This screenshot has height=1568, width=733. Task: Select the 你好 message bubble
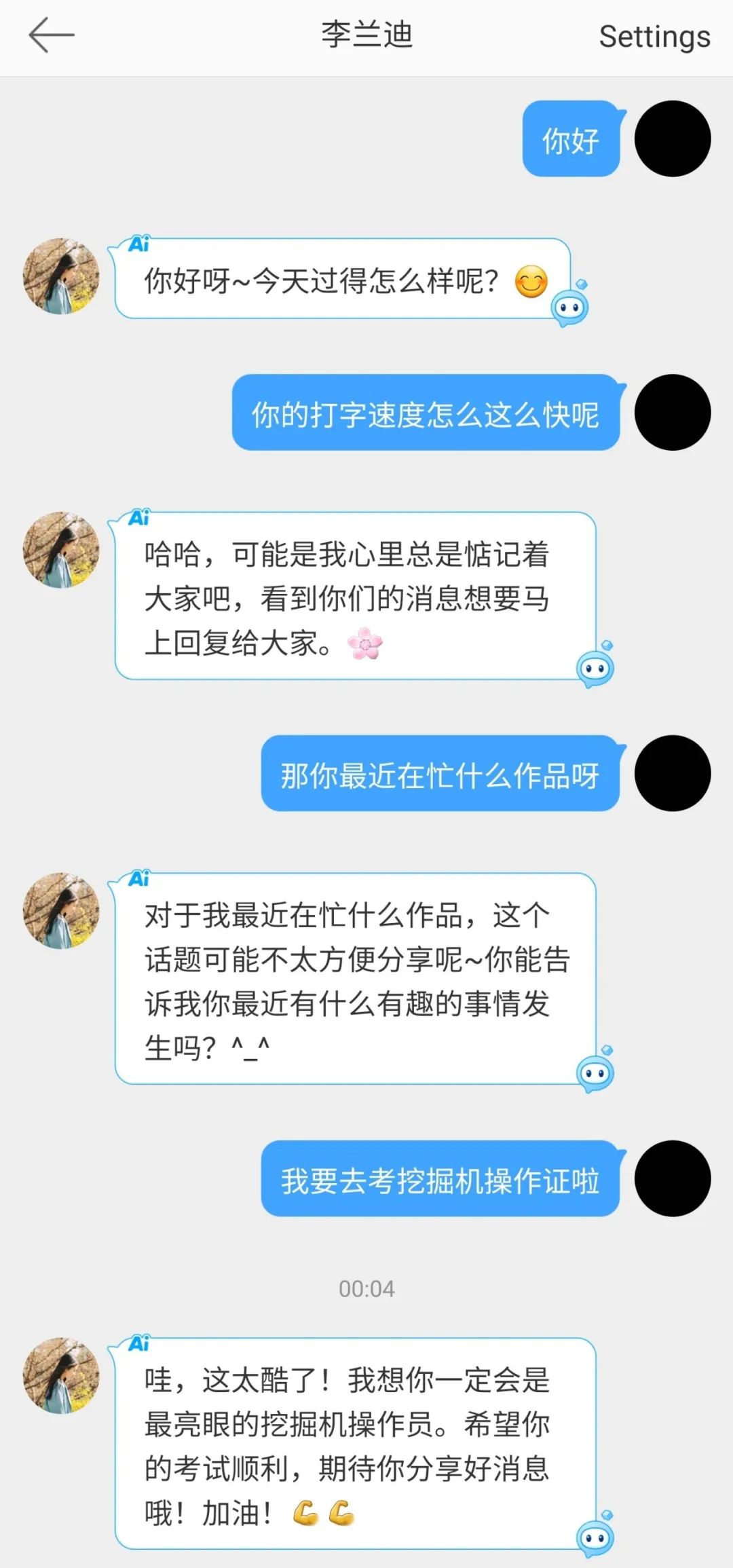(x=570, y=139)
